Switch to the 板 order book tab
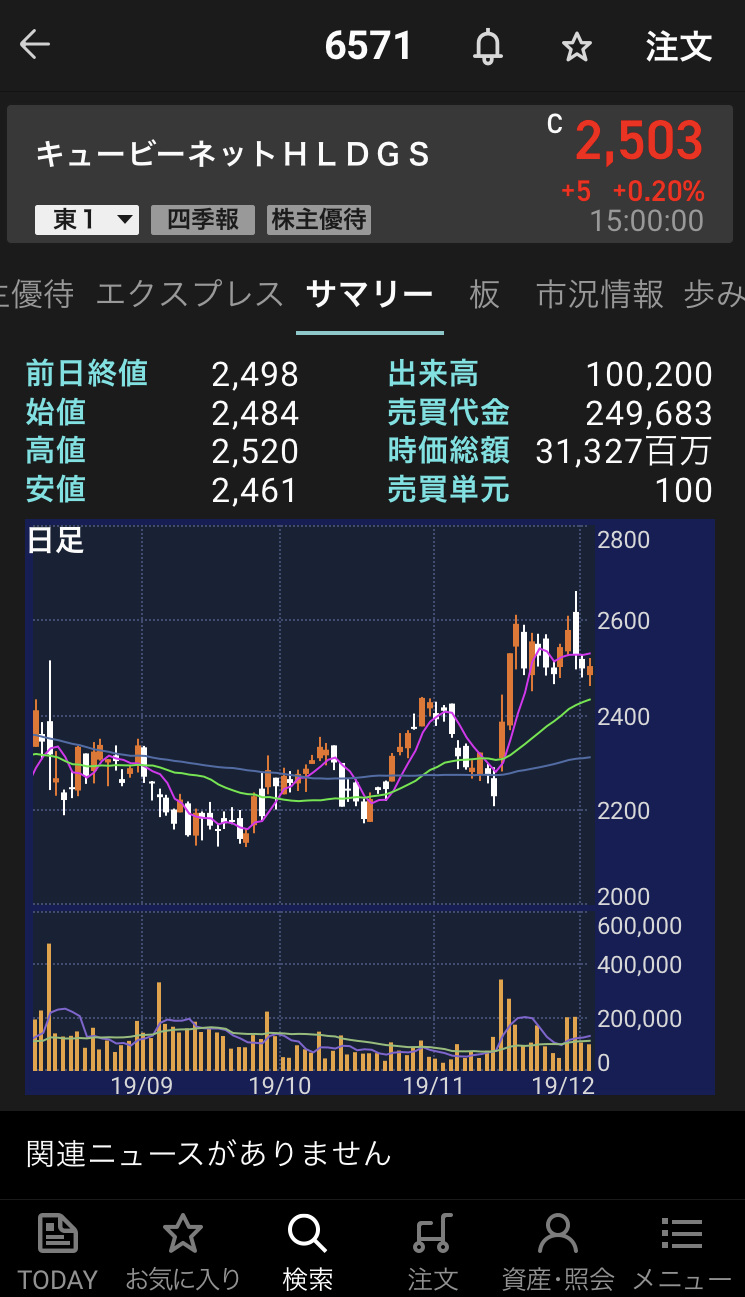 485,295
